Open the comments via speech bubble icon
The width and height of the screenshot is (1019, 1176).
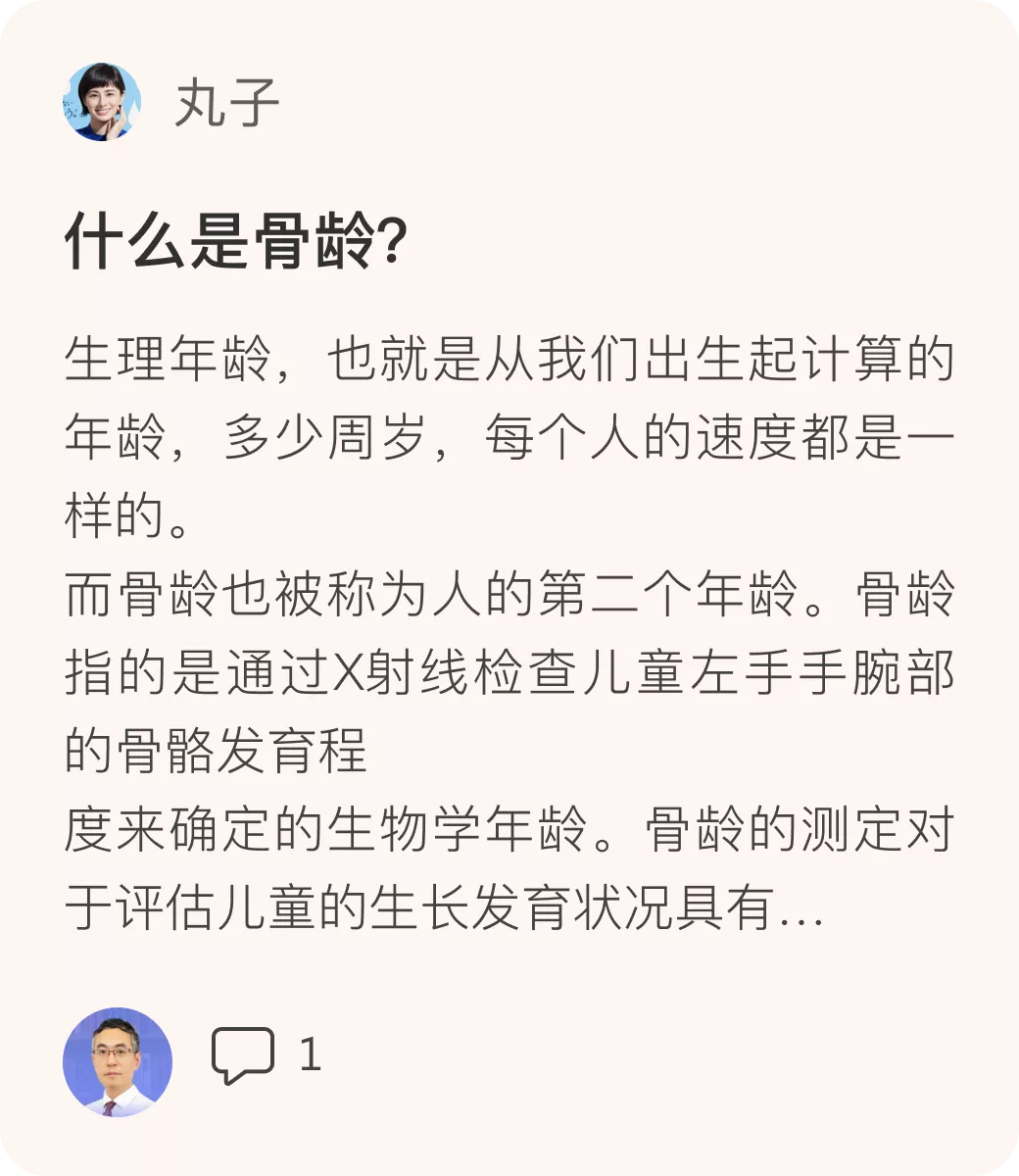pyautogui.click(x=242, y=1055)
